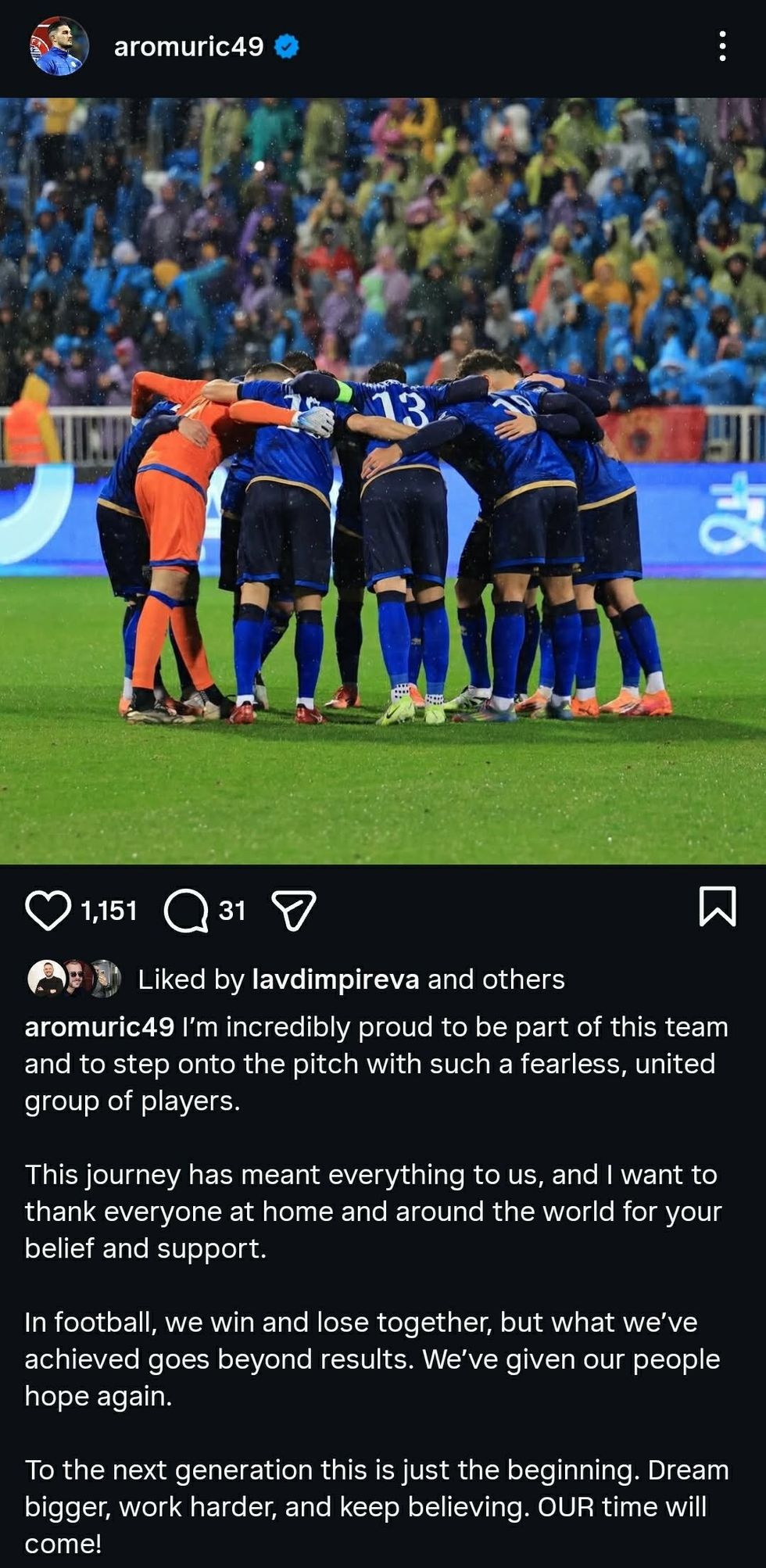Open the comments on this post
This screenshot has width=766, height=1568.
185,911
